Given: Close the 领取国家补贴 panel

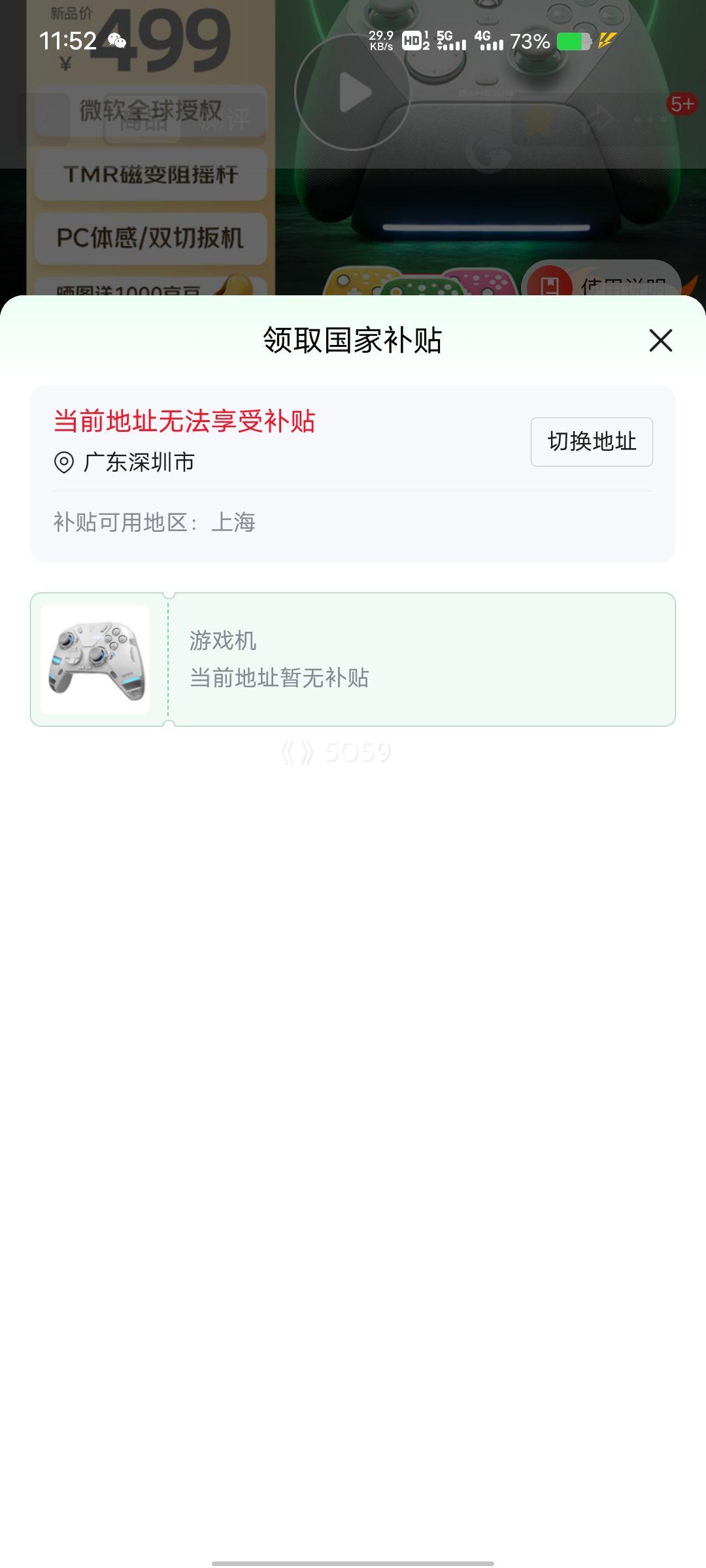Looking at the screenshot, I should (662, 340).
